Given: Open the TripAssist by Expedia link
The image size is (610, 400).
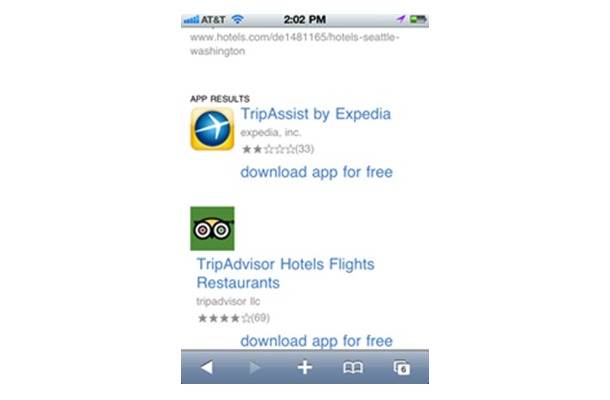Looking at the screenshot, I should 315,114.
